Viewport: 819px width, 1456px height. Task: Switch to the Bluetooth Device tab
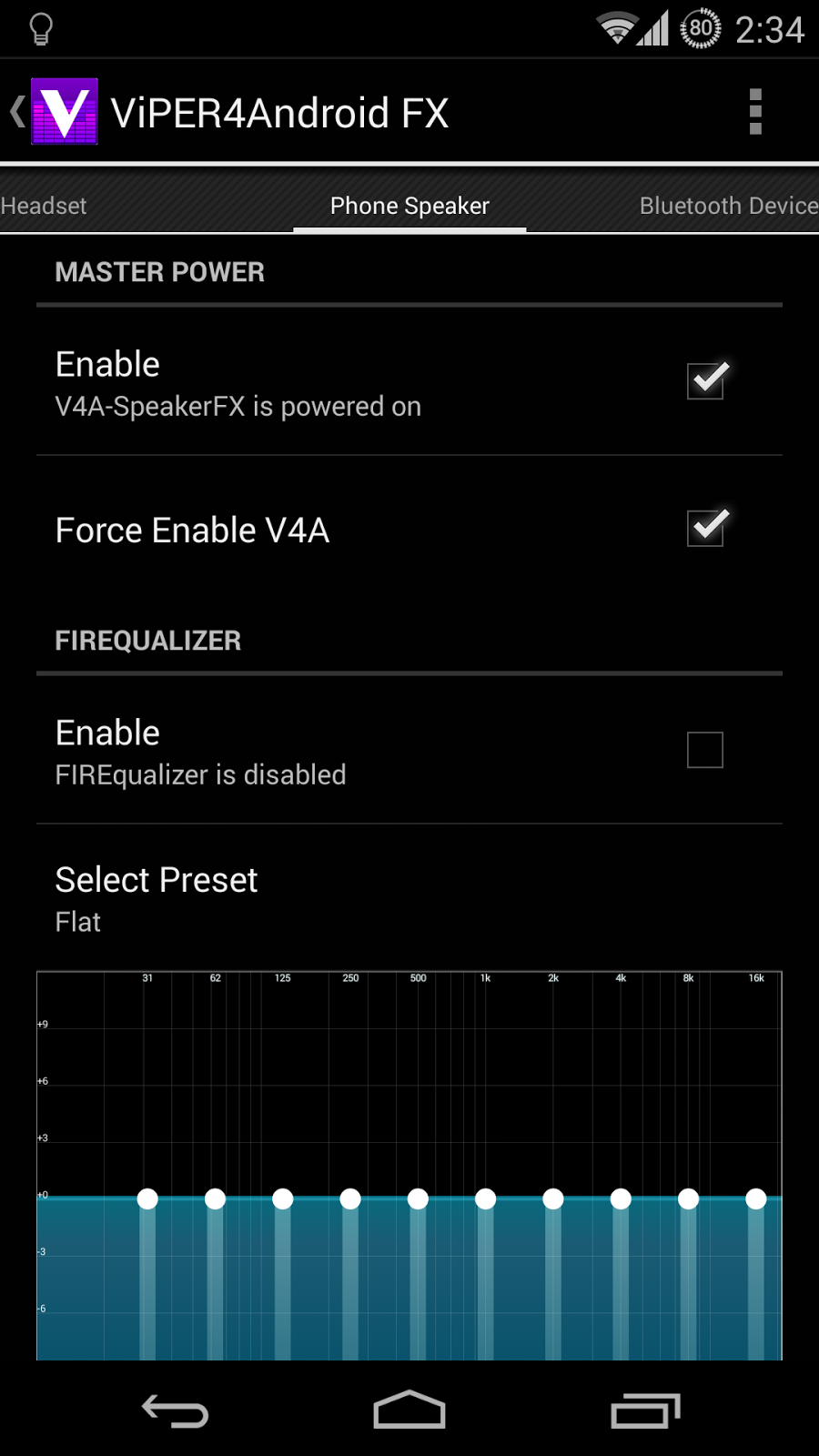point(728,206)
